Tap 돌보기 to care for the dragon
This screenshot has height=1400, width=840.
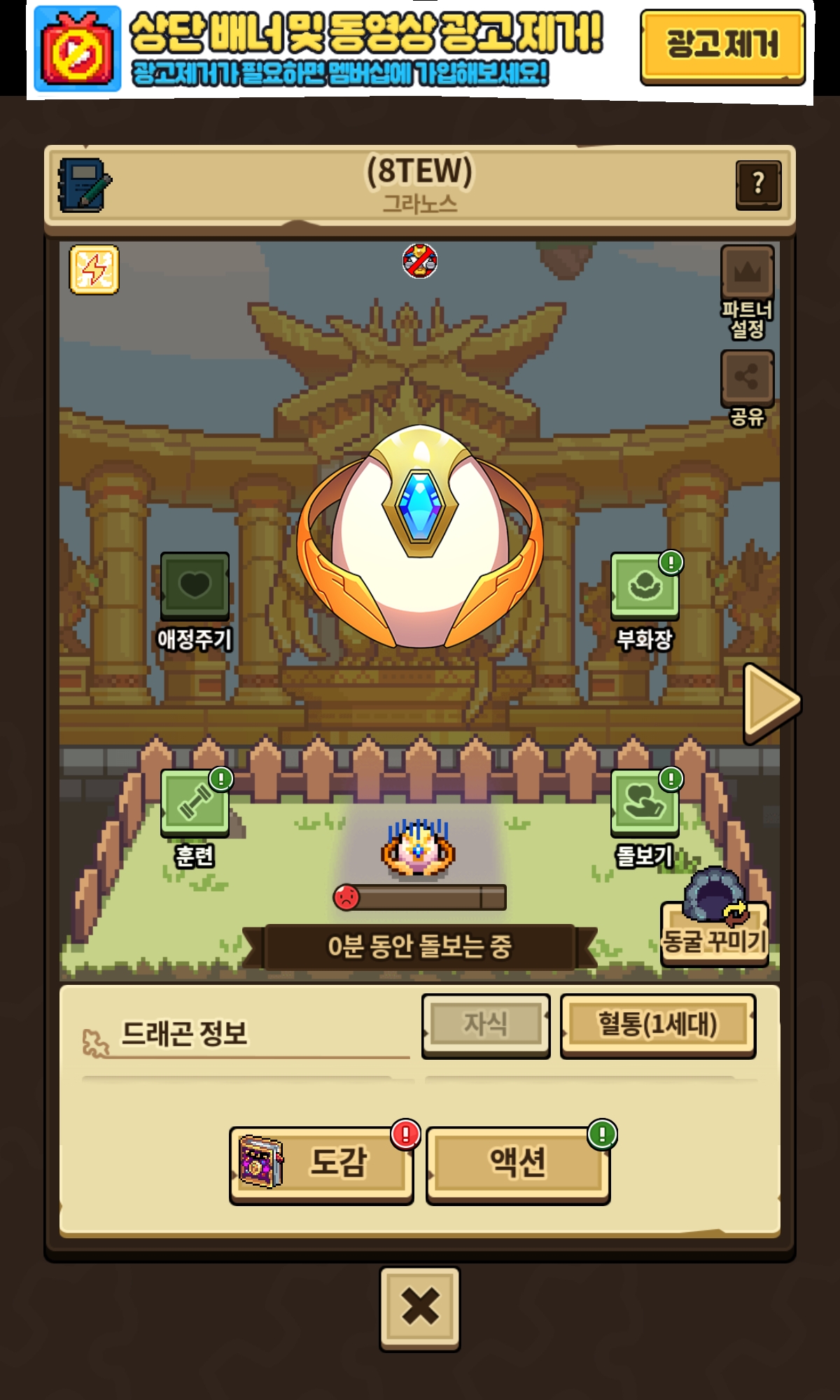(x=645, y=818)
